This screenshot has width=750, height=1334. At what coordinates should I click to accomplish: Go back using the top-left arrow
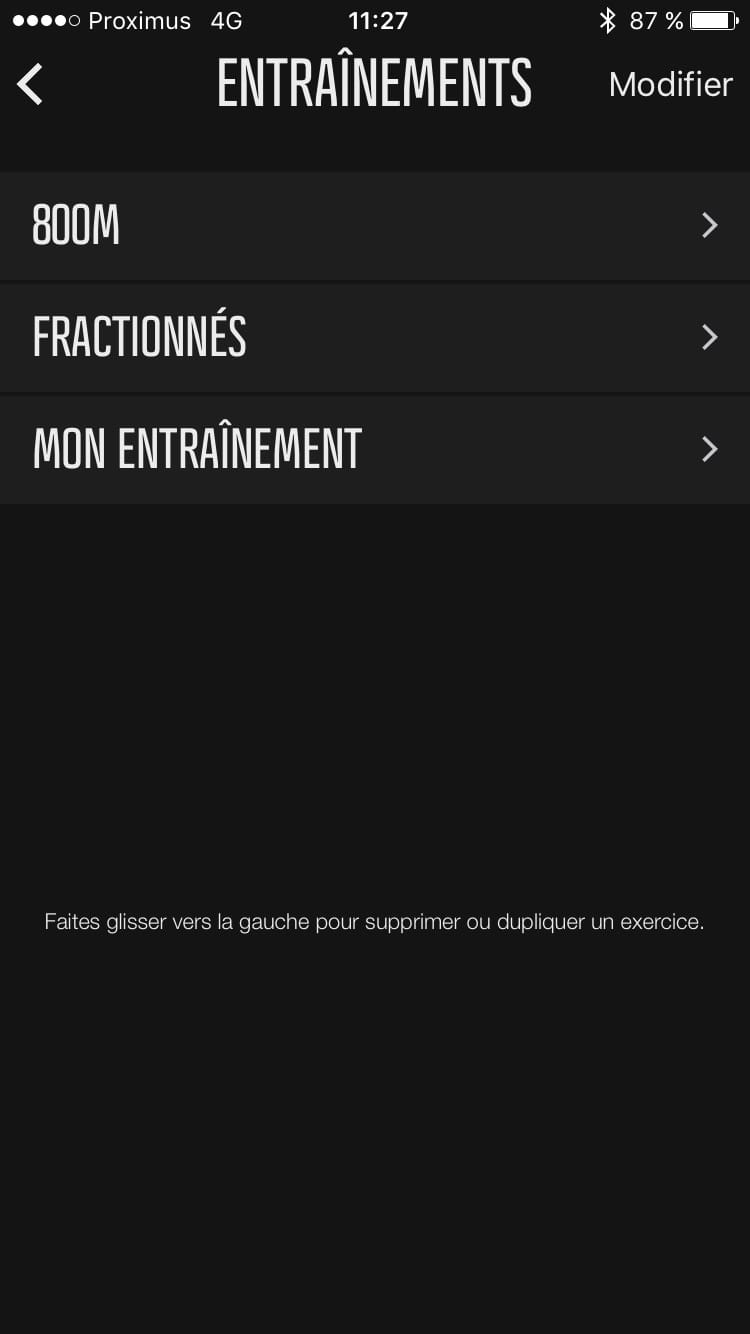tap(31, 84)
